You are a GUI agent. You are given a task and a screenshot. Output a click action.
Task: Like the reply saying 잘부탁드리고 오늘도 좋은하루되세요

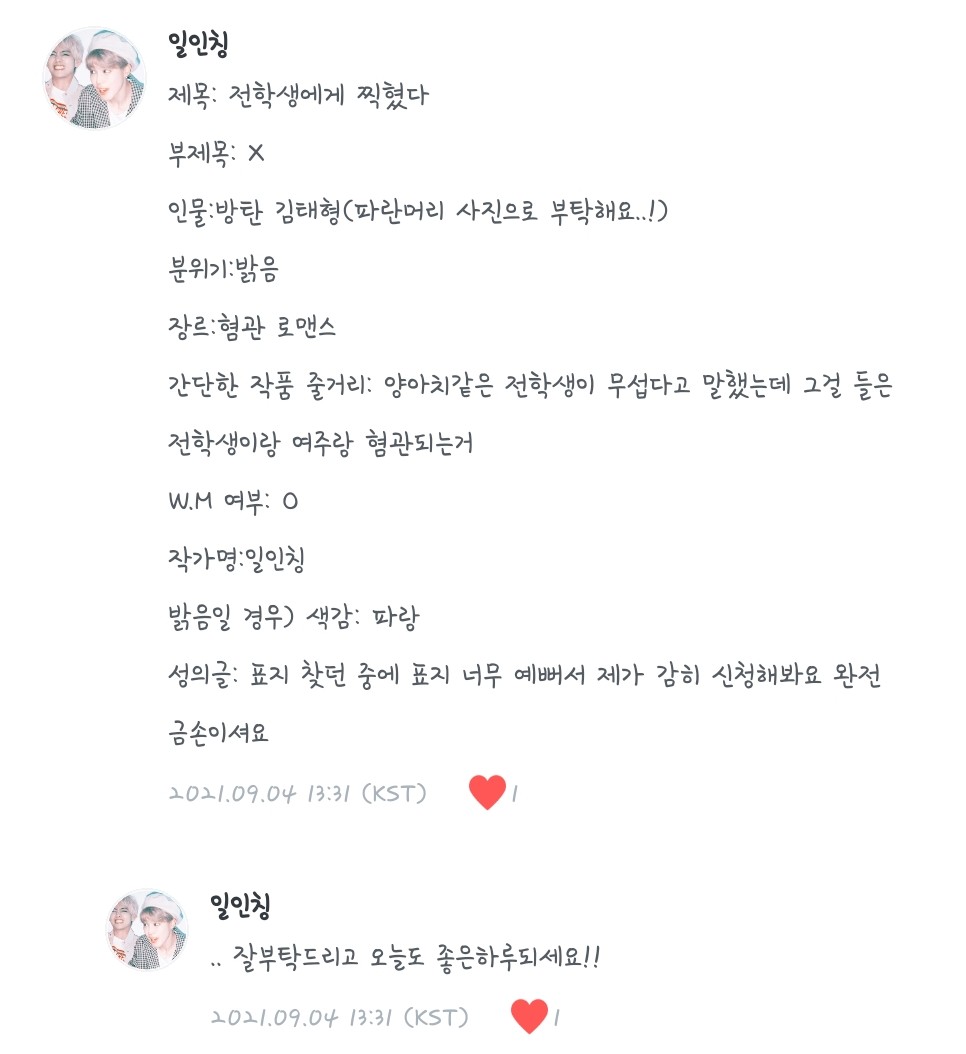[529, 1017]
